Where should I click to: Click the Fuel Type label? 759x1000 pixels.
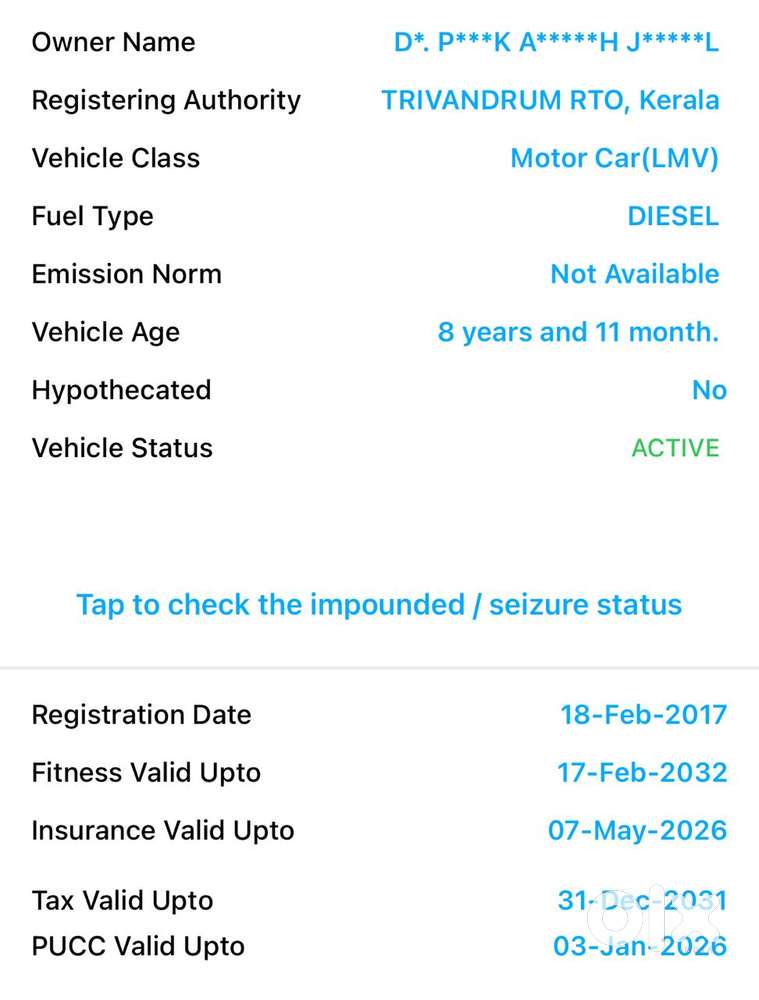pos(92,216)
